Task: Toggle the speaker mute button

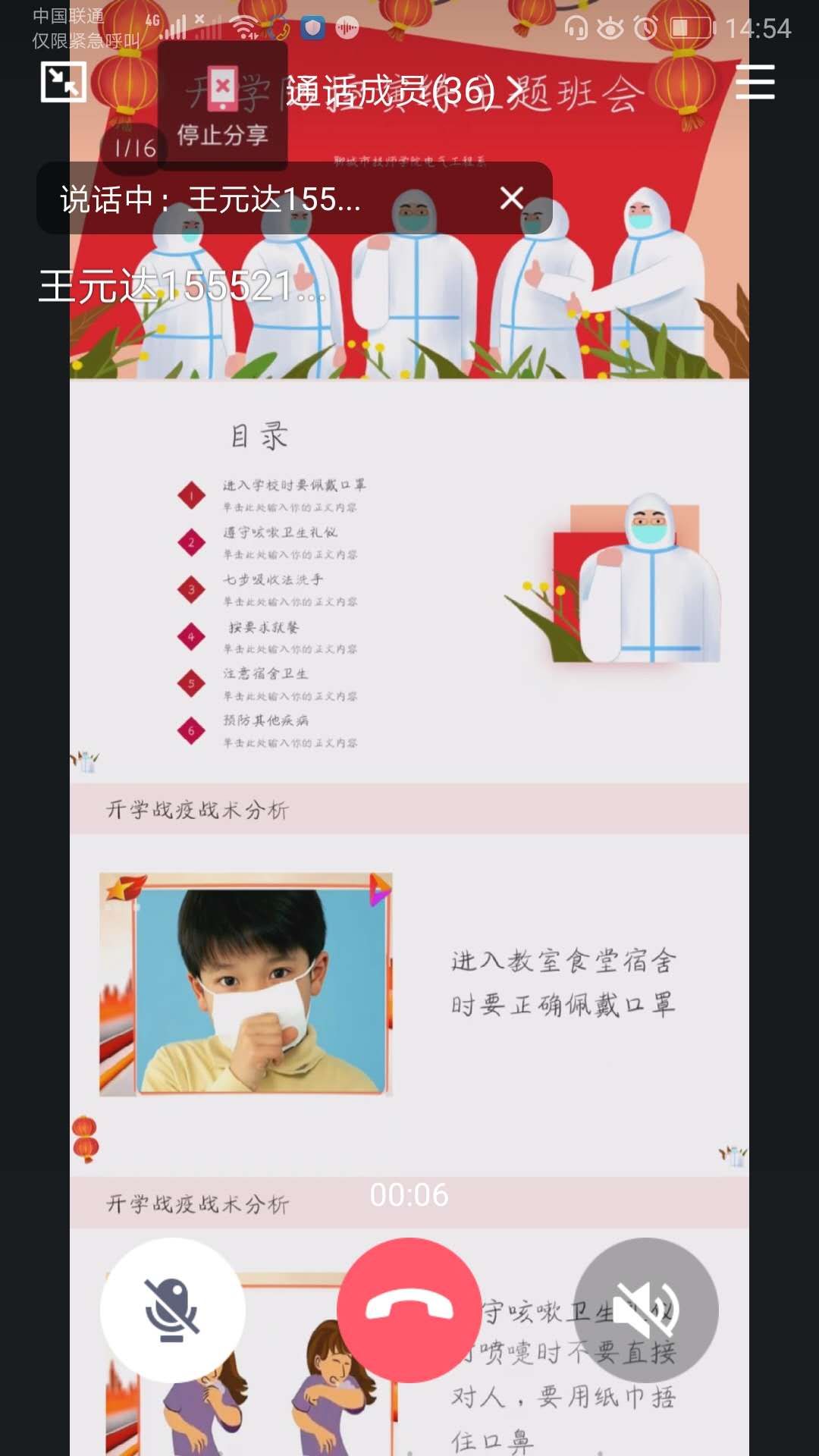Action: tap(645, 1310)
